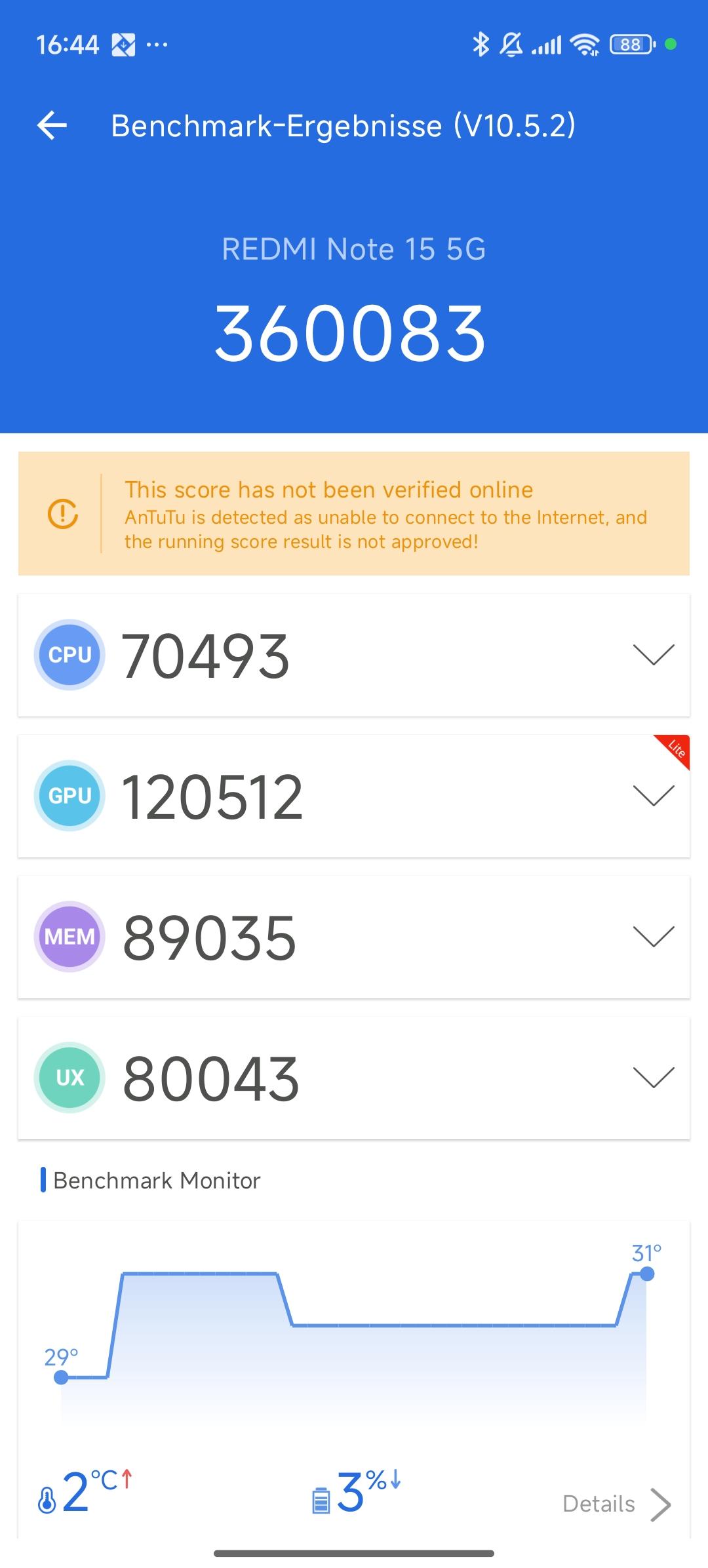The width and height of the screenshot is (708, 1568).
Task: Open Benchmark Monitor details
Action: pos(616,1503)
